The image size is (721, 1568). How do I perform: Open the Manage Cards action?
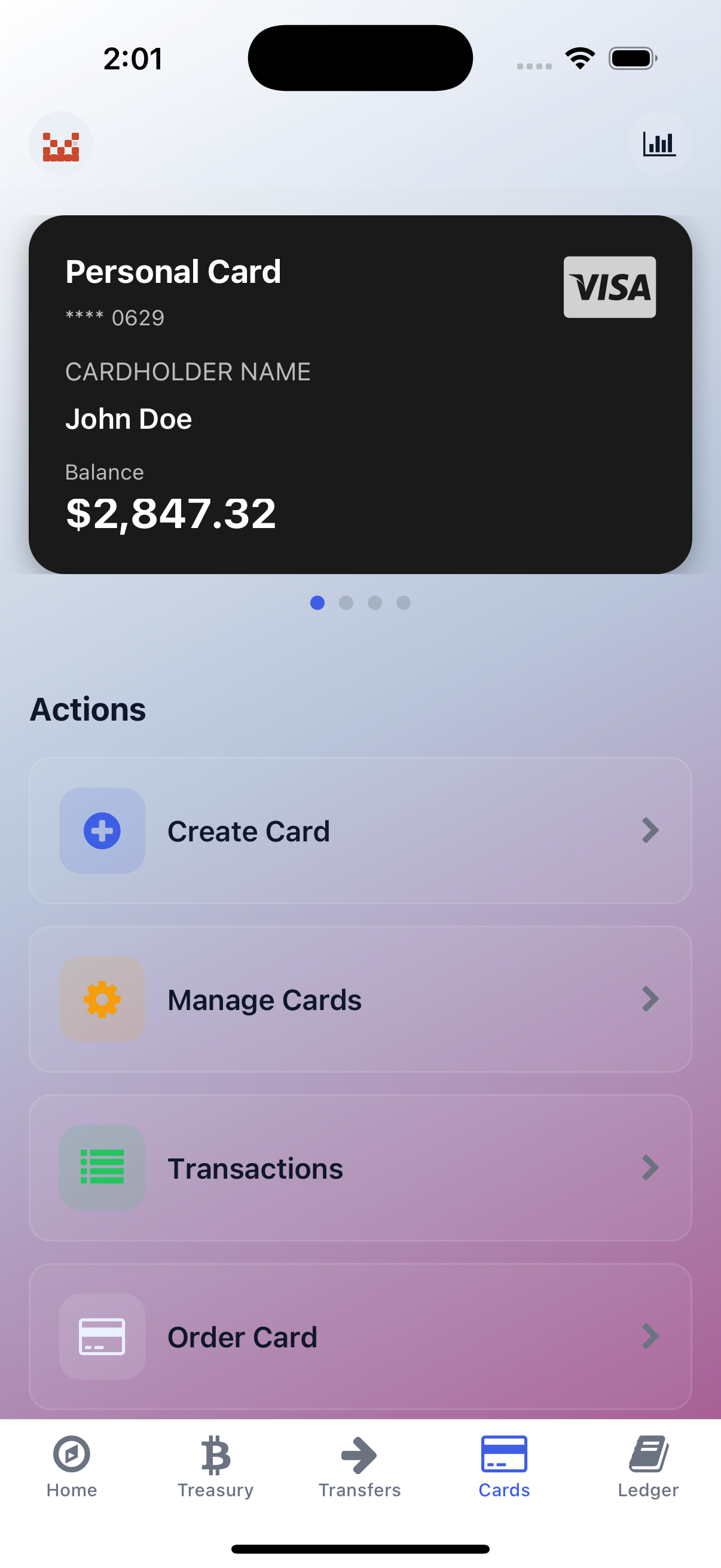(x=360, y=999)
